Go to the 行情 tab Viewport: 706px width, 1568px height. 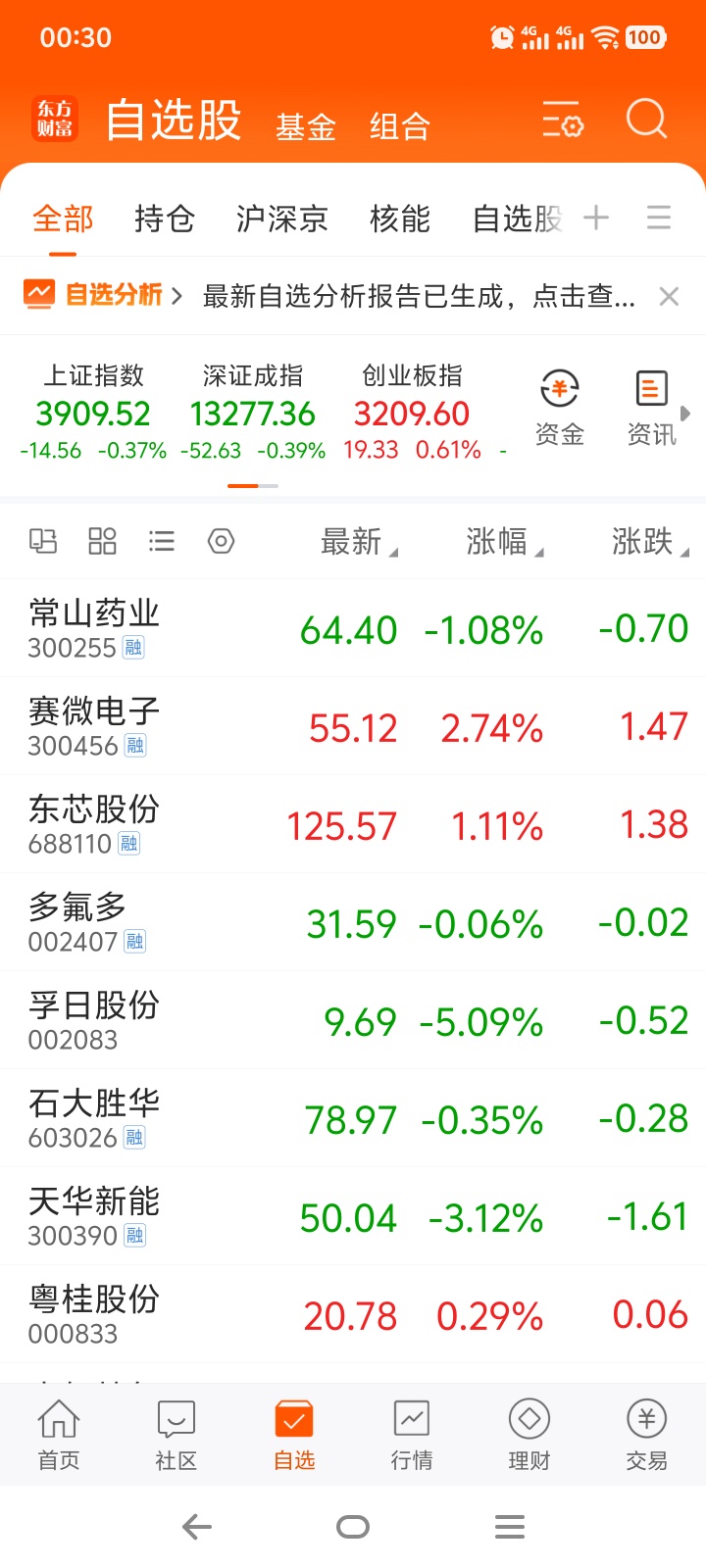tap(412, 1435)
